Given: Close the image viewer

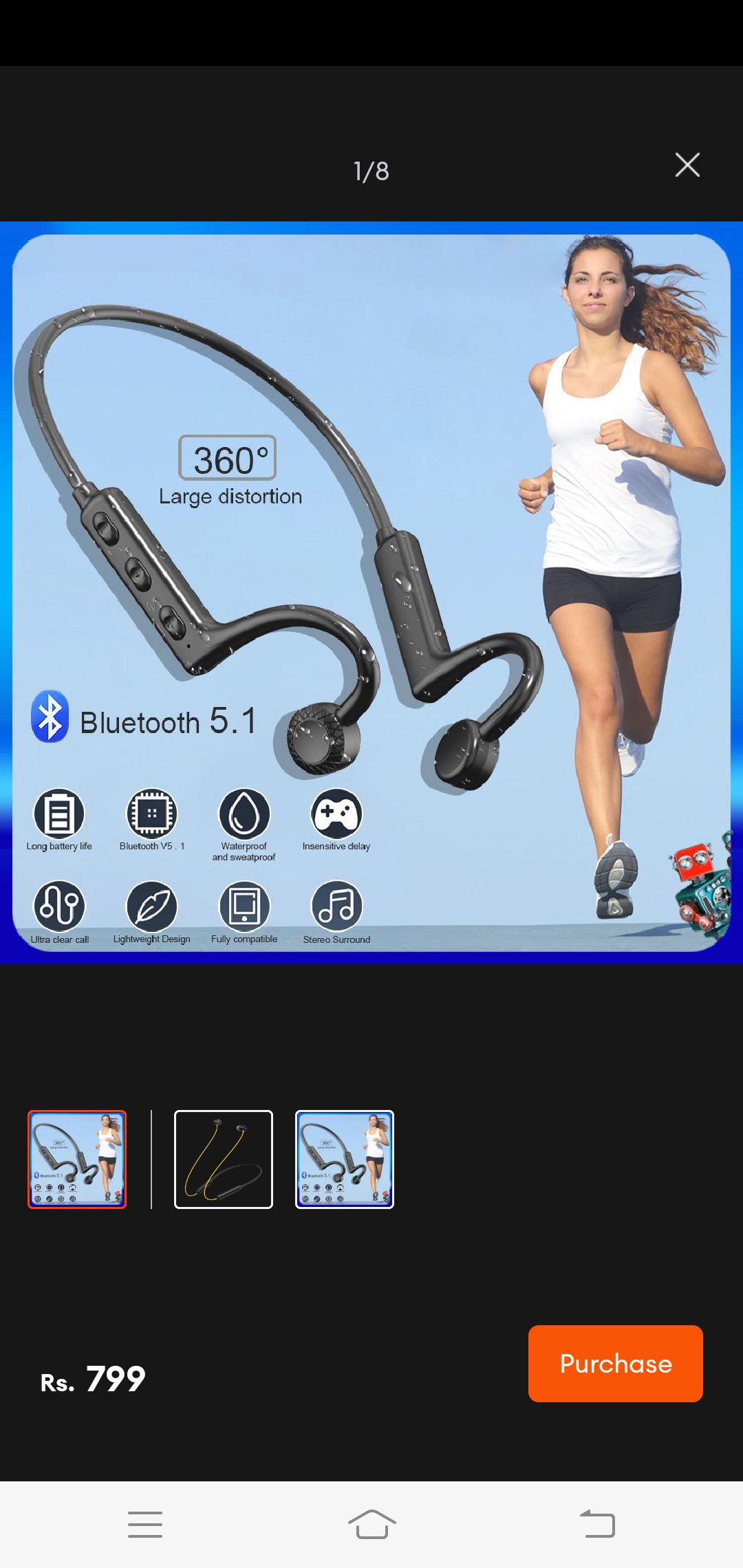Looking at the screenshot, I should 687,165.
